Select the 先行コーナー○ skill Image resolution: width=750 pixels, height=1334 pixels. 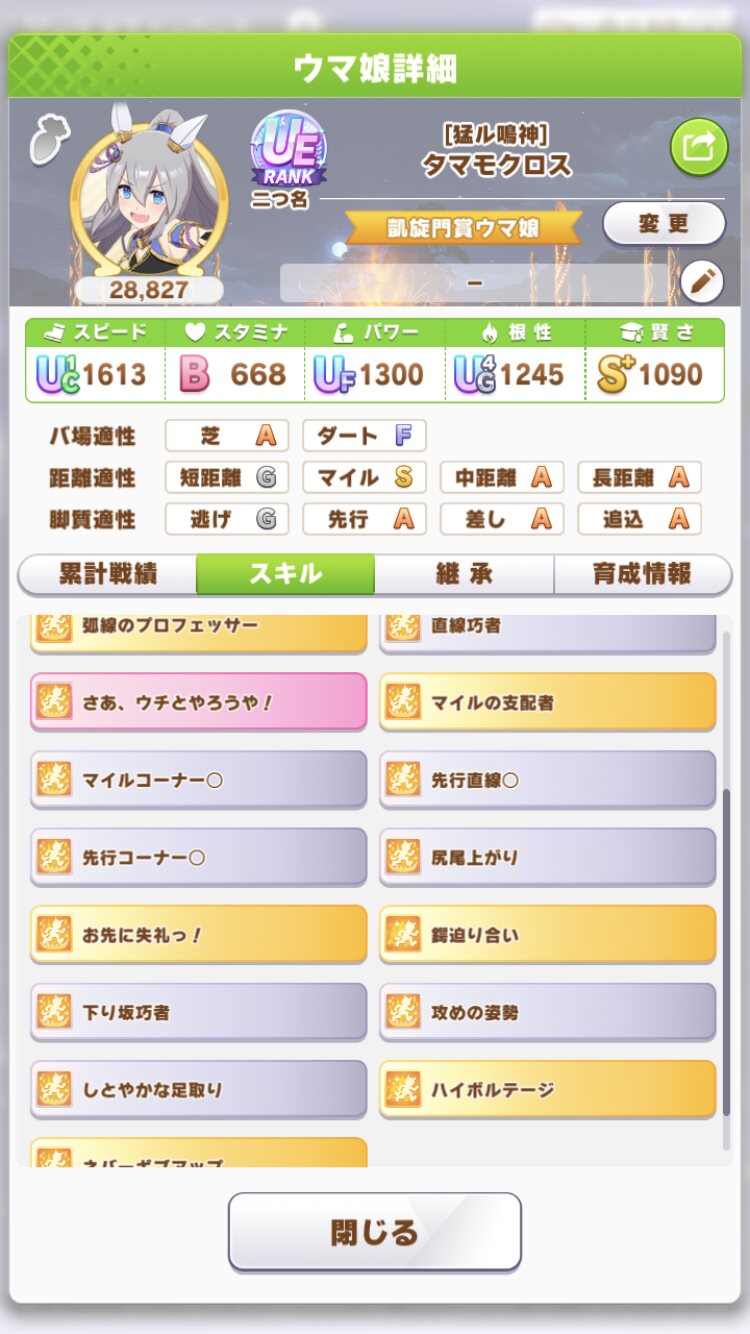pos(199,857)
